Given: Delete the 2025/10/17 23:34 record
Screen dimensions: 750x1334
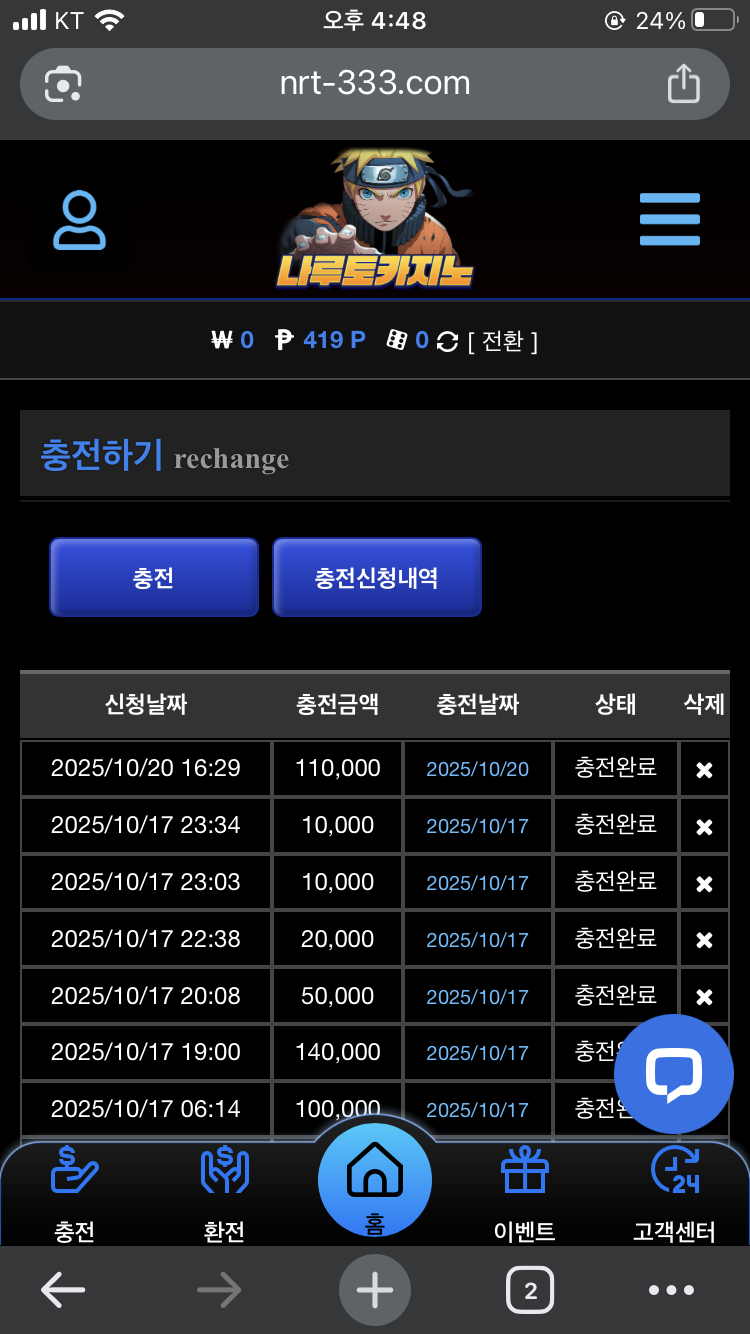Looking at the screenshot, I should 704,826.
